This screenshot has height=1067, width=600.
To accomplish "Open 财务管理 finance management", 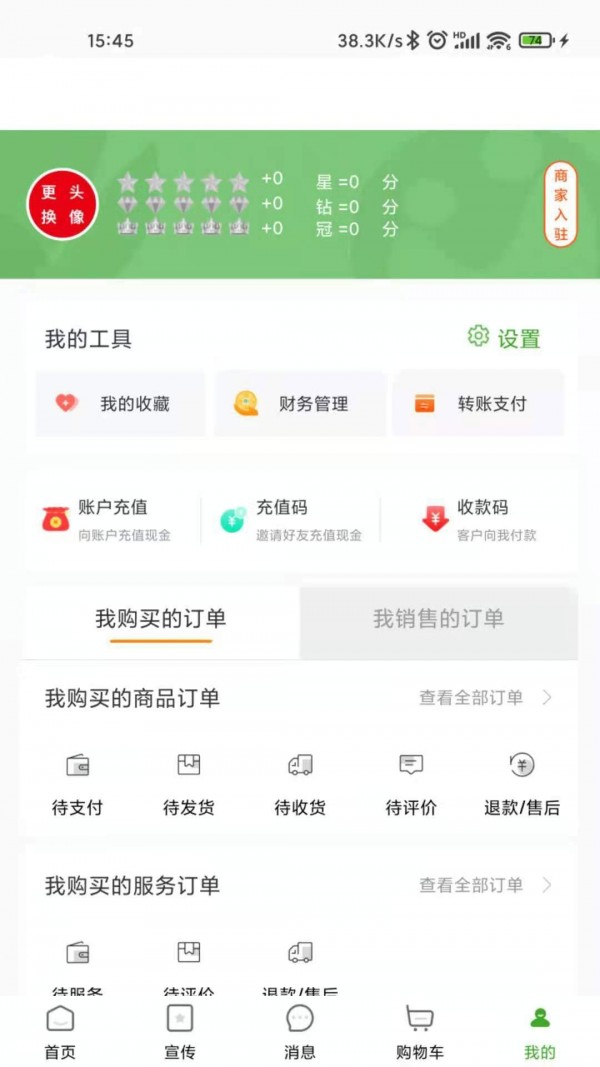I will click(x=300, y=404).
